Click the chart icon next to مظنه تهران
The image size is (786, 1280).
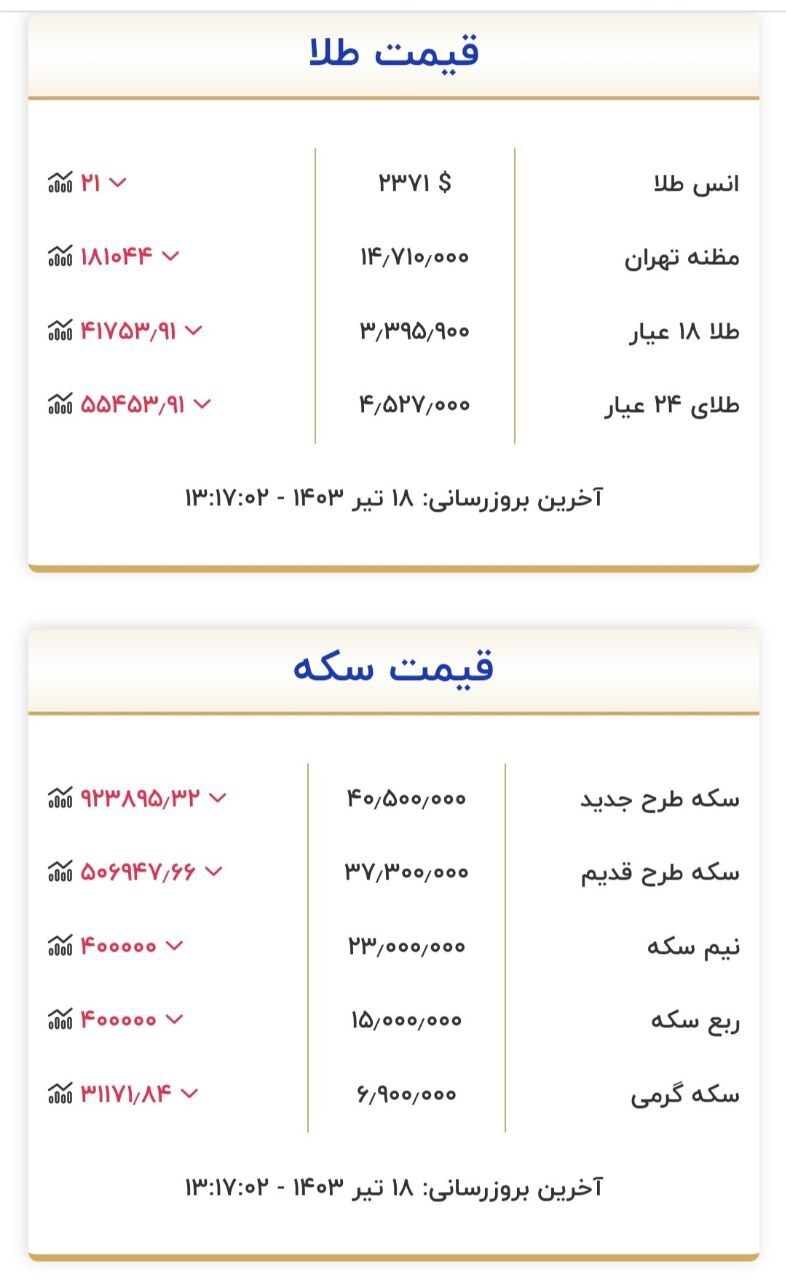click(57, 256)
